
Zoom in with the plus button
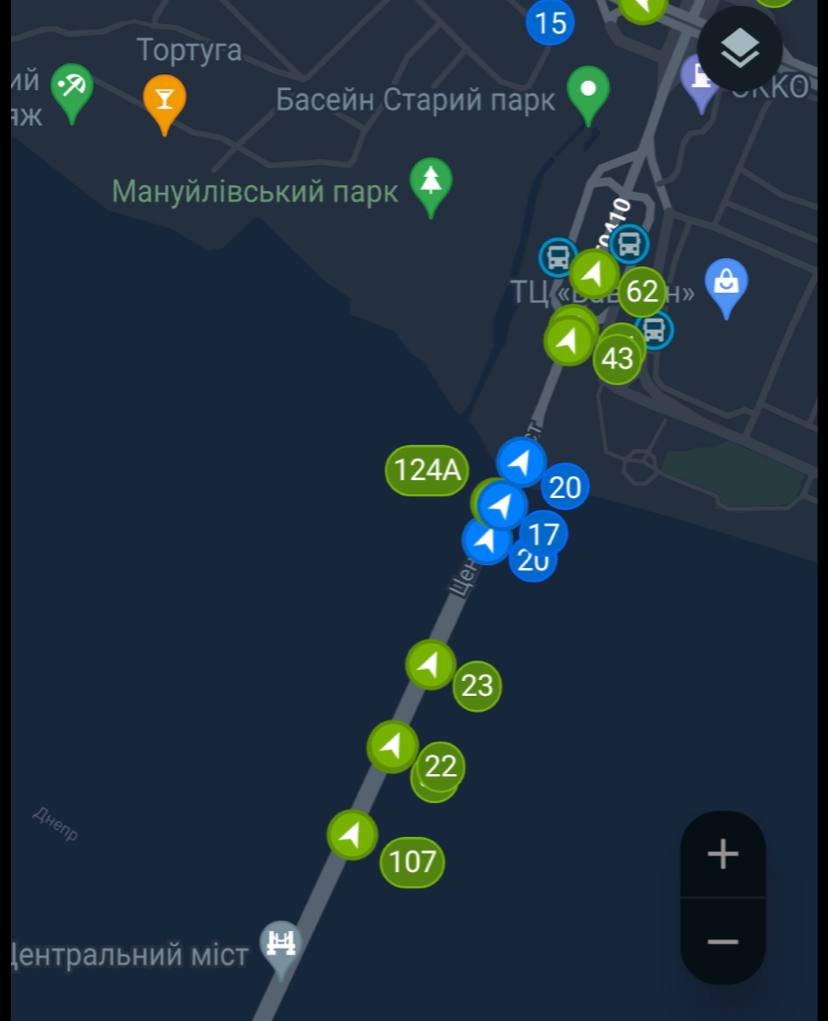point(721,853)
